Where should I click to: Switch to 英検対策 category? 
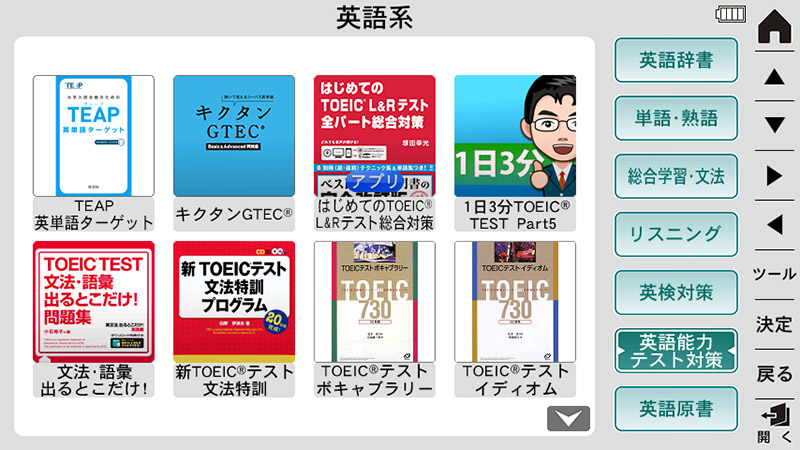click(676, 292)
